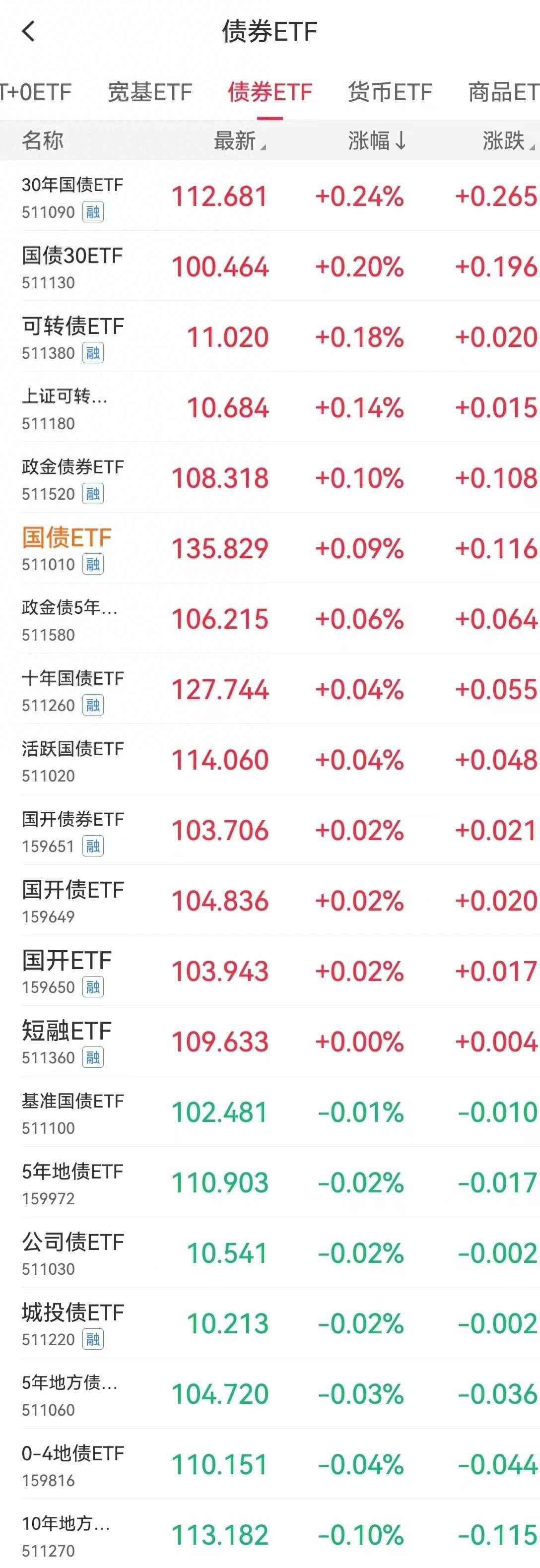Switch to the 货币ETF tab
The height and width of the screenshot is (1568, 540).
tap(390, 92)
